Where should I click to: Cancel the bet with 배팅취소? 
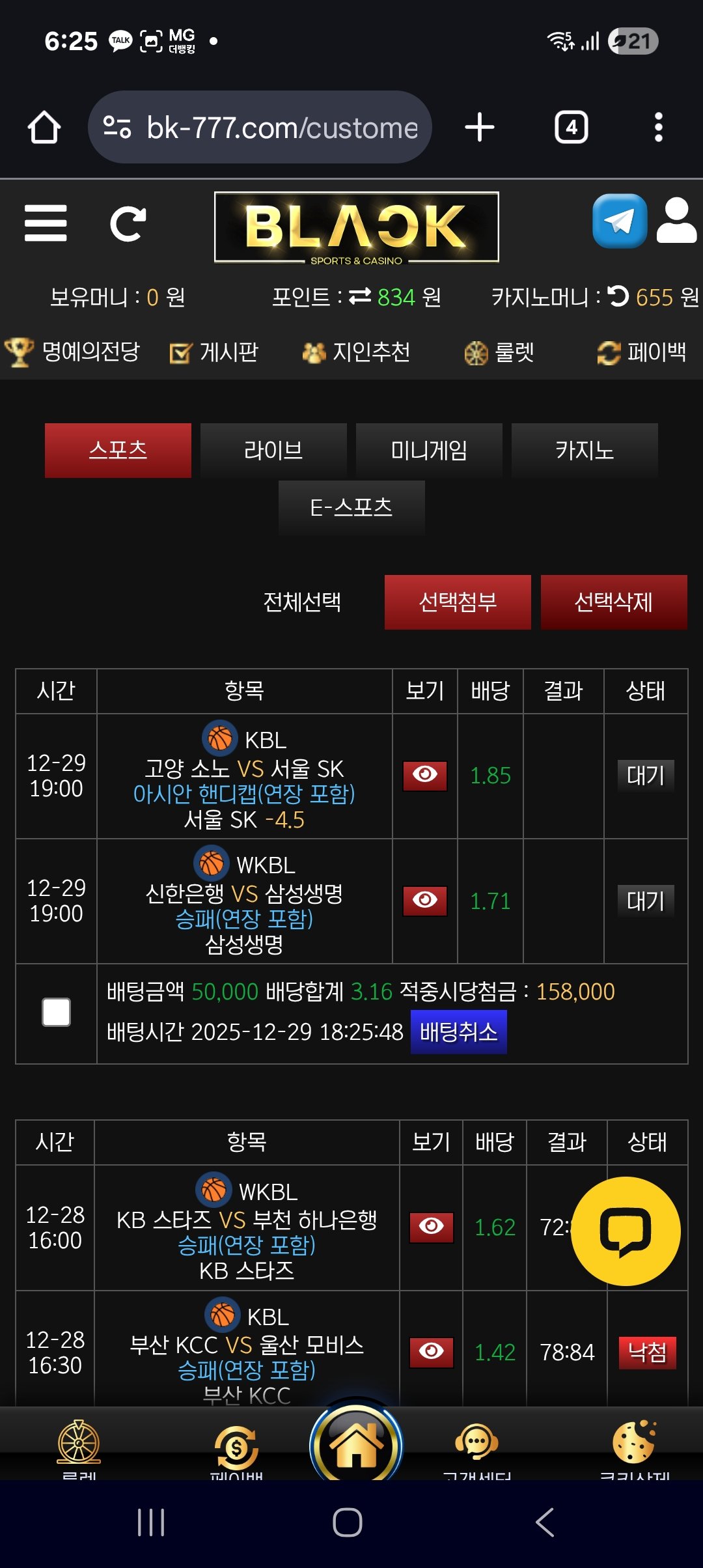[458, 1032]
